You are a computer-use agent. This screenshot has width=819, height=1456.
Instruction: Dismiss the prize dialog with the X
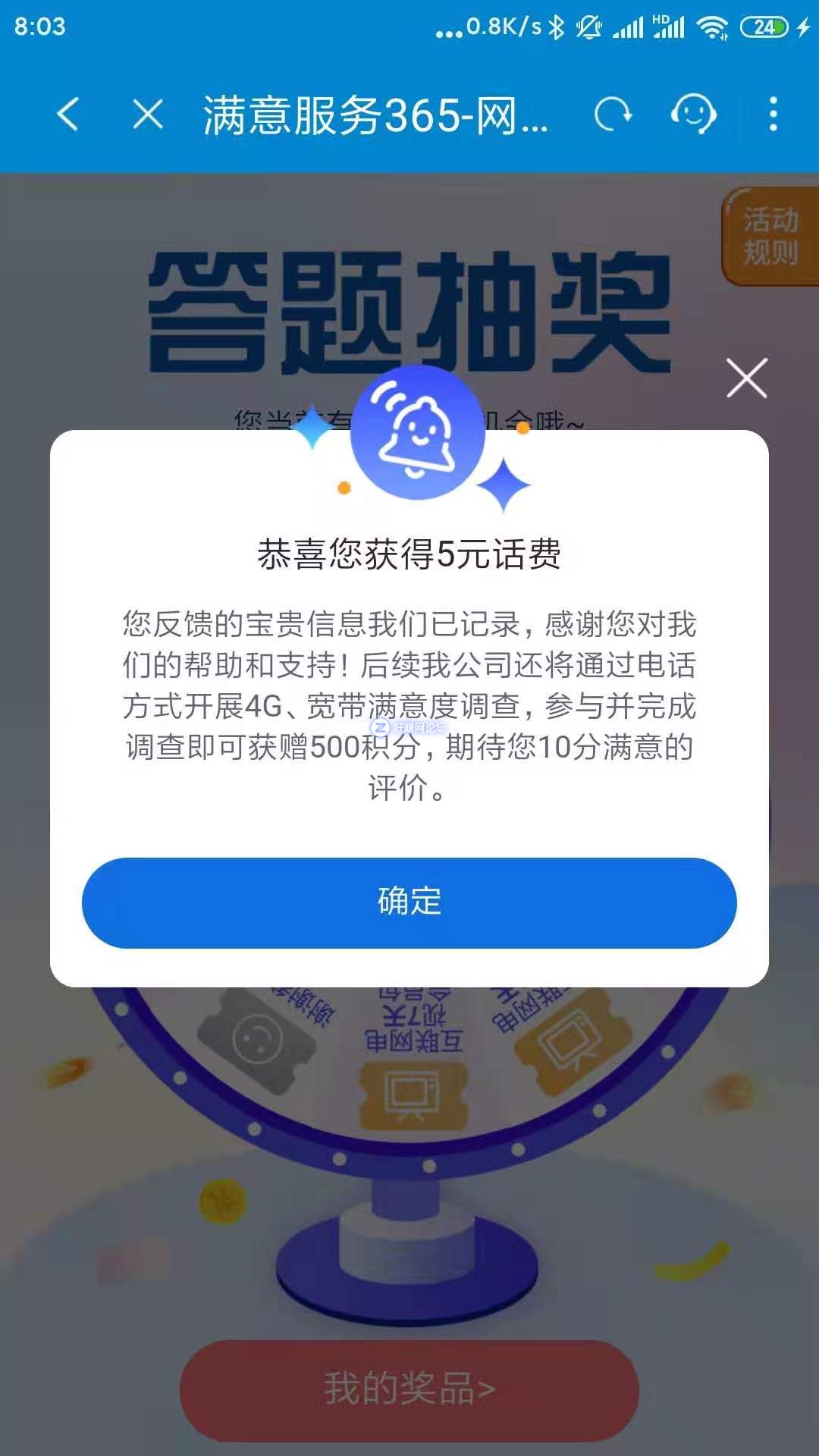tap(747, 378)
